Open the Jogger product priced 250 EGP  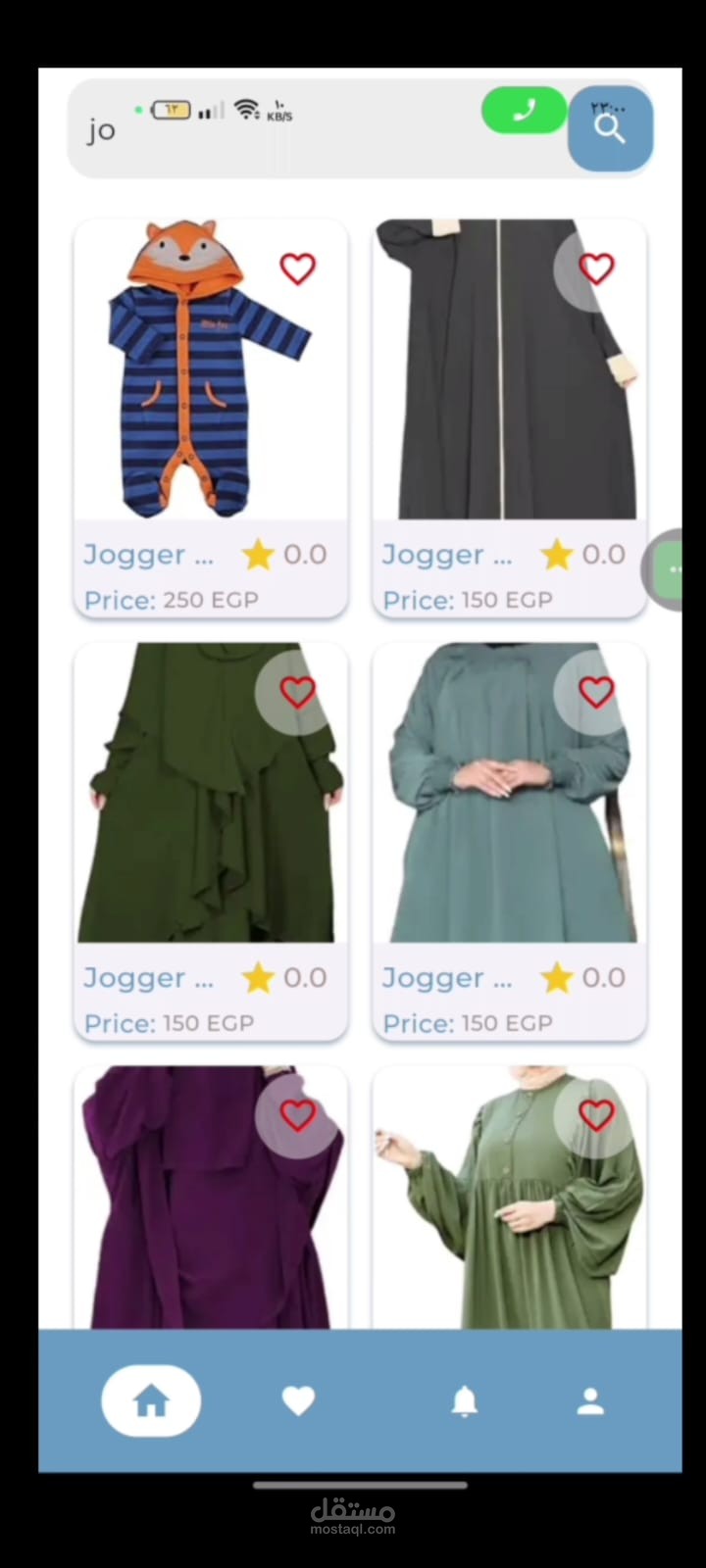coord(211,392)
